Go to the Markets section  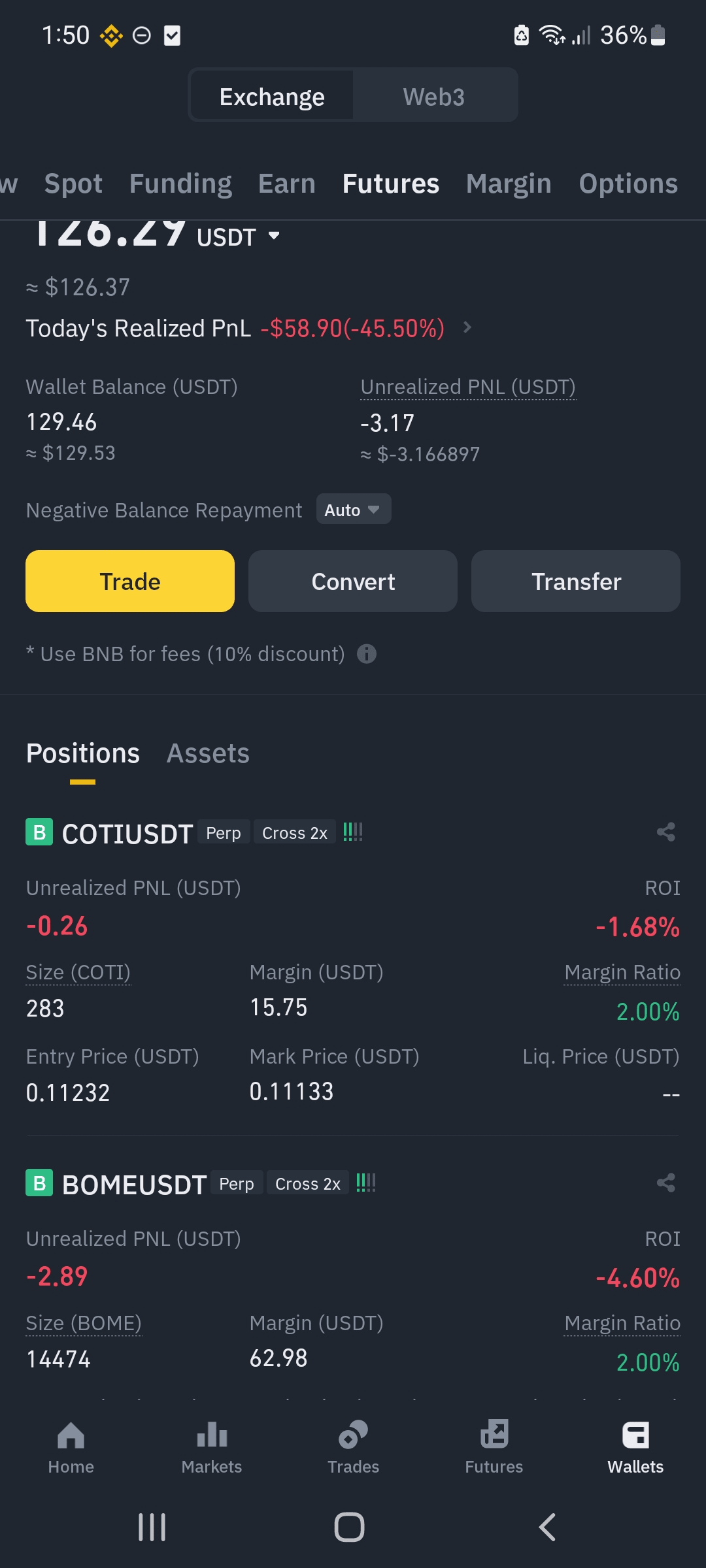coord(212,1447)
